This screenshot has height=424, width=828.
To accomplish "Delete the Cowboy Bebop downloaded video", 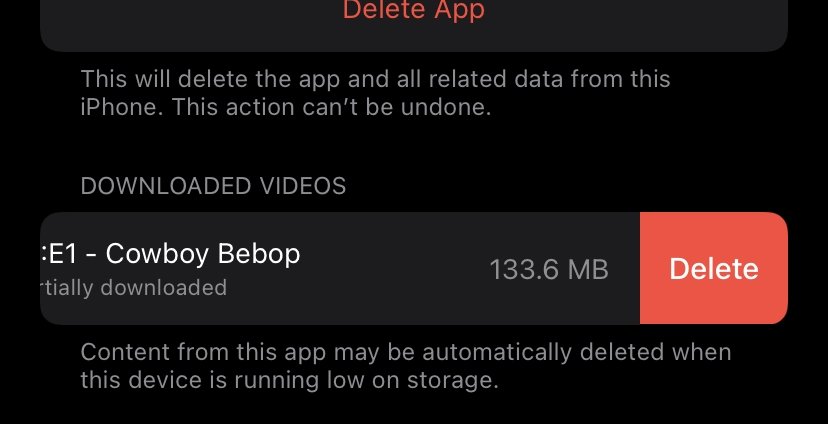I will tap(713, 269).
